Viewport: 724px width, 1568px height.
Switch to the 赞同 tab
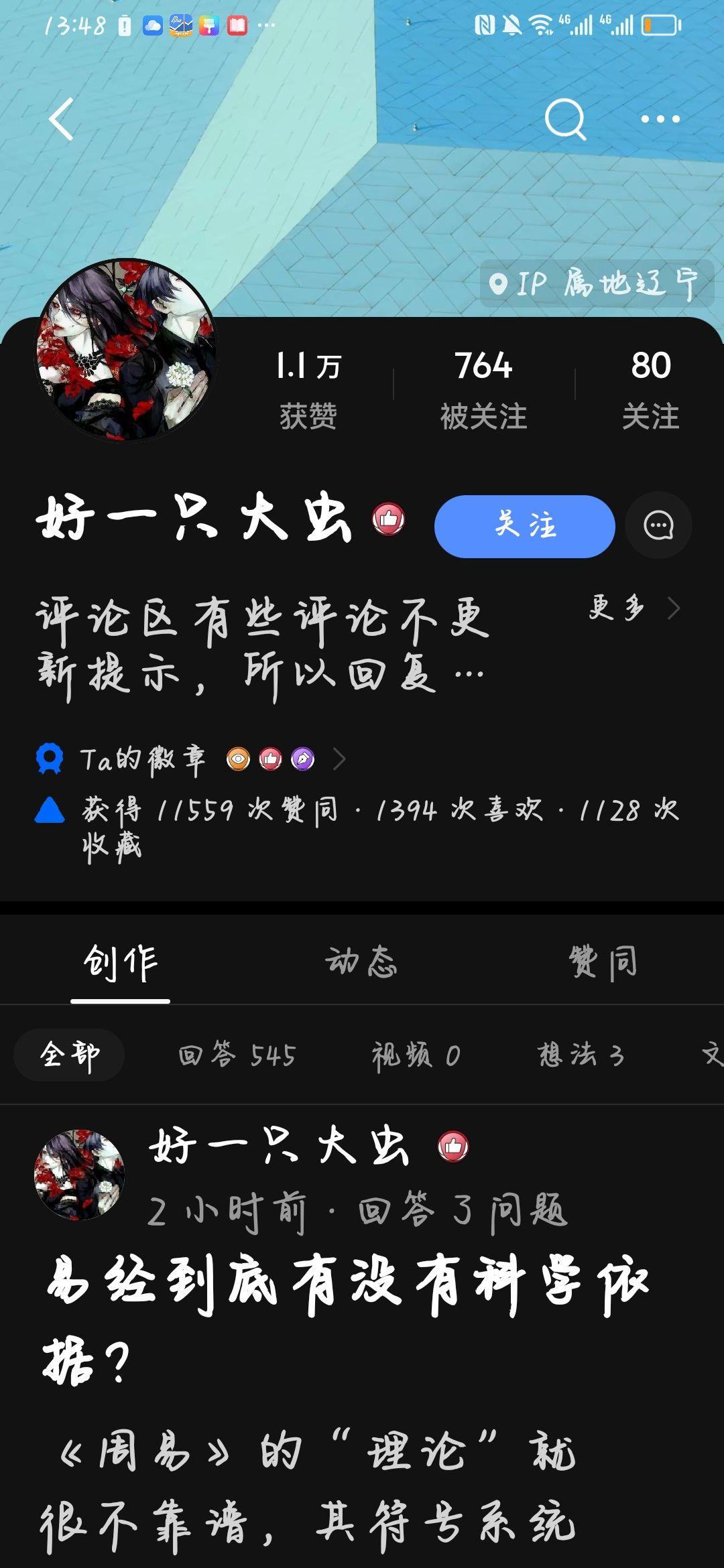(x=602, y=962)
